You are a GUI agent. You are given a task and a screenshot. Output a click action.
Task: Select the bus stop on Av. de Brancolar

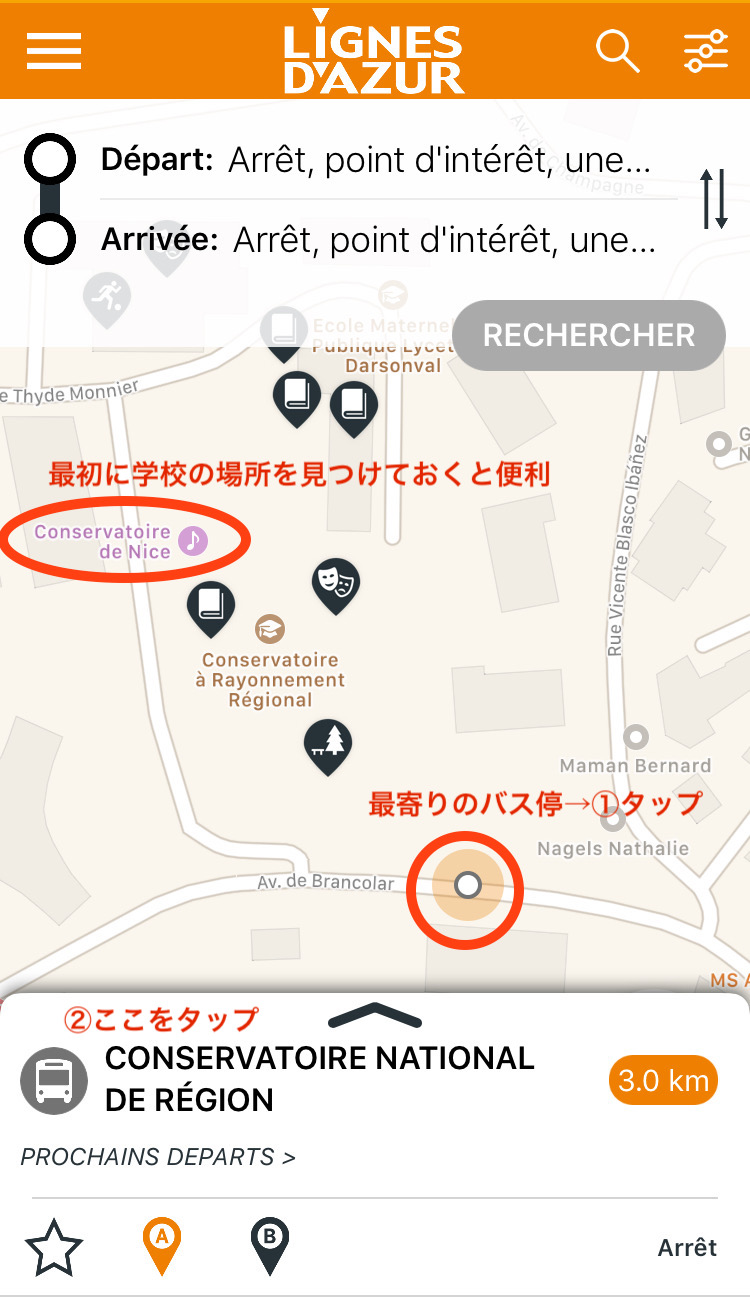pyautogui.click(x=467, y=885)
